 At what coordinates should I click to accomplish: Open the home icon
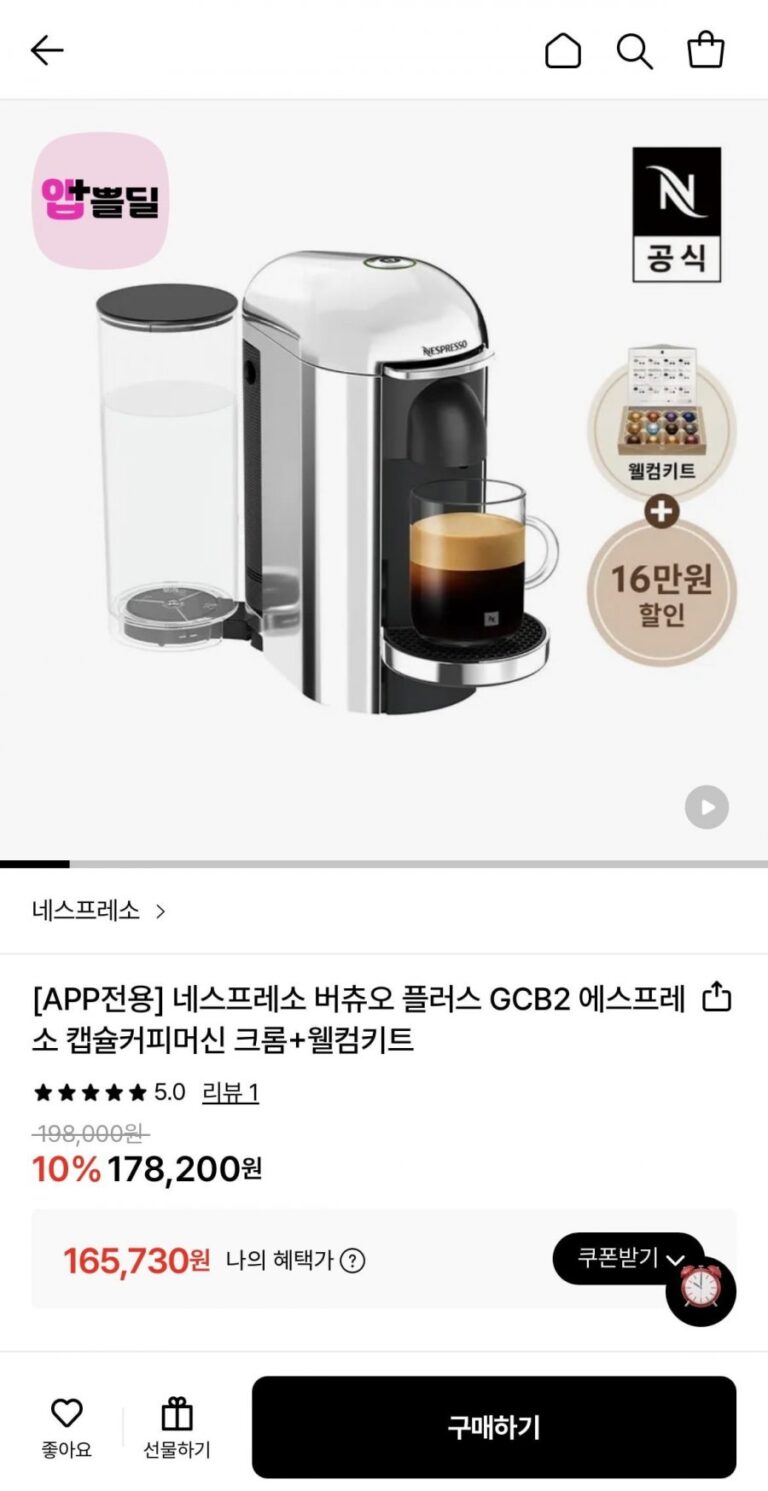562,50
